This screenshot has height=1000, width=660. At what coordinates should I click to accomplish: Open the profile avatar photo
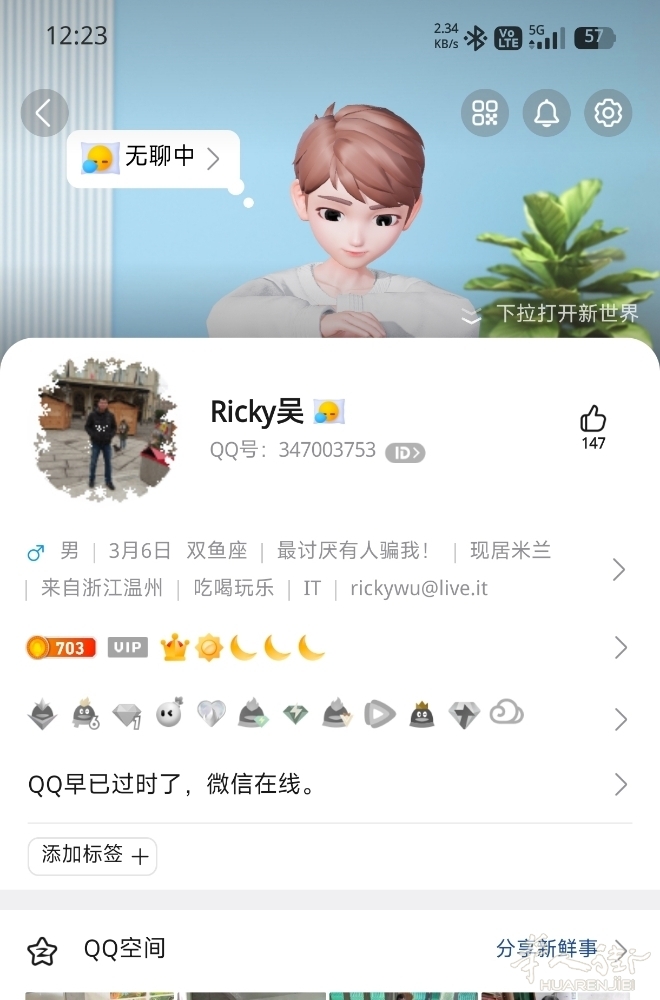(x=105, y=428)
